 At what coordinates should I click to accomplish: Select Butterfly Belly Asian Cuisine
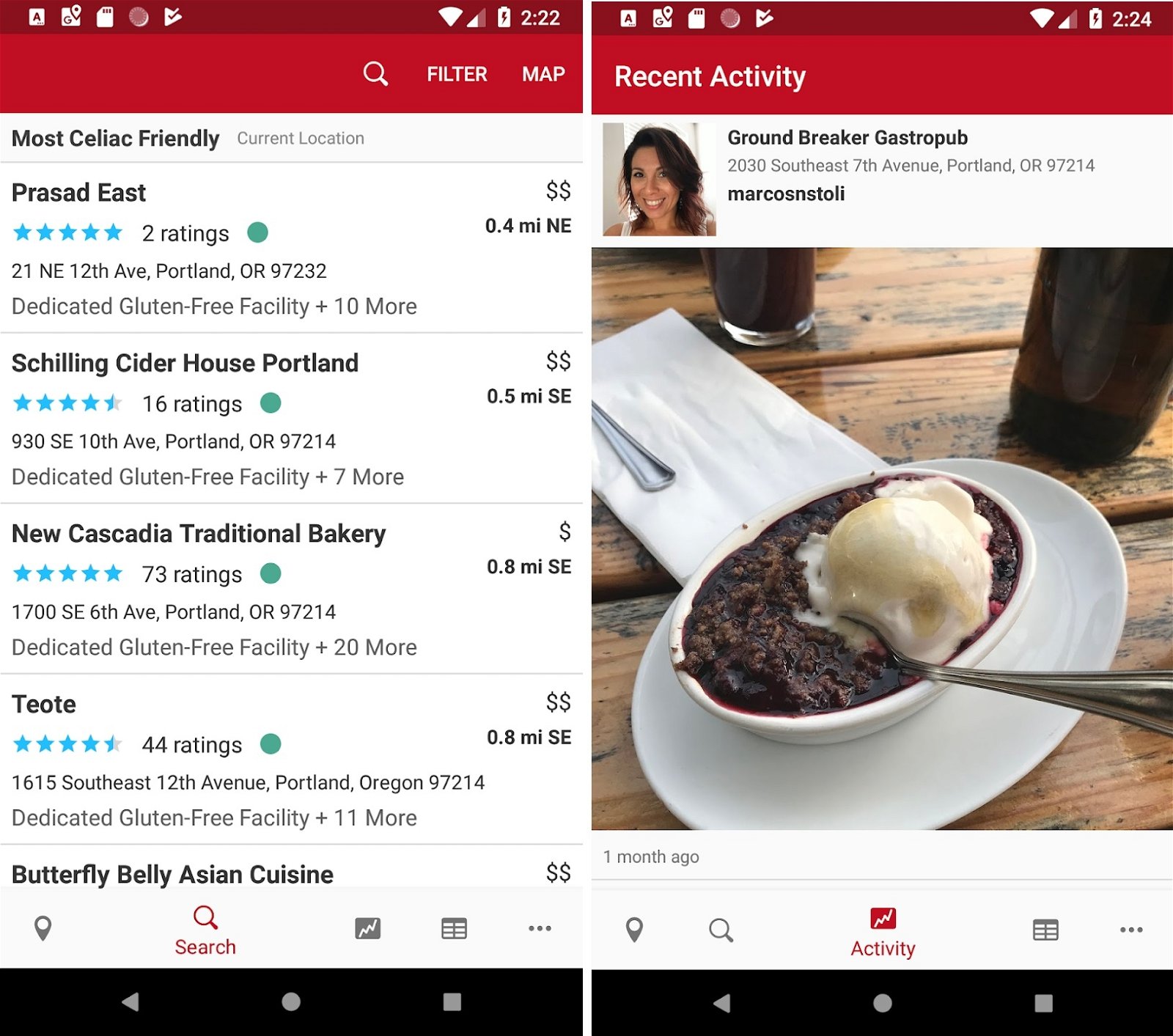pos(172,874)
